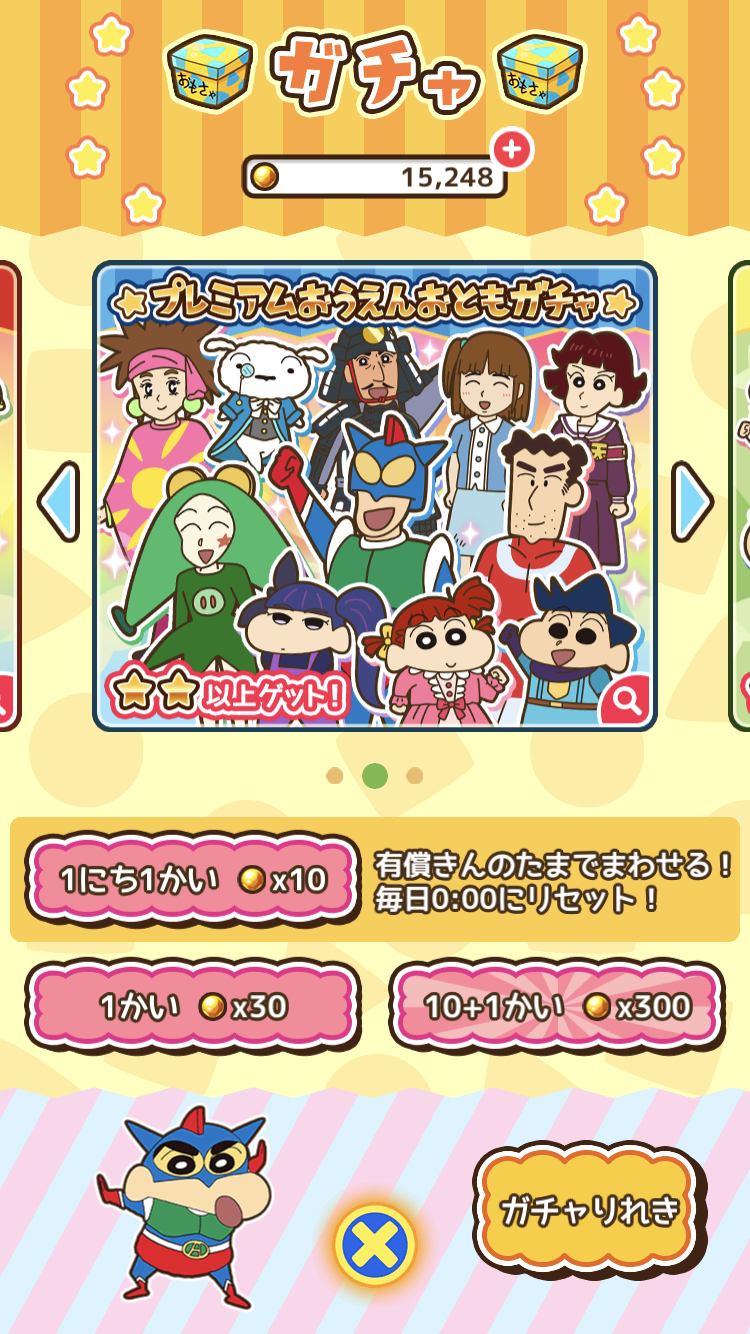This screenshot has width=750, height=1334.
Task: Close the gacha screen
Action: (x=375, y=1245)
